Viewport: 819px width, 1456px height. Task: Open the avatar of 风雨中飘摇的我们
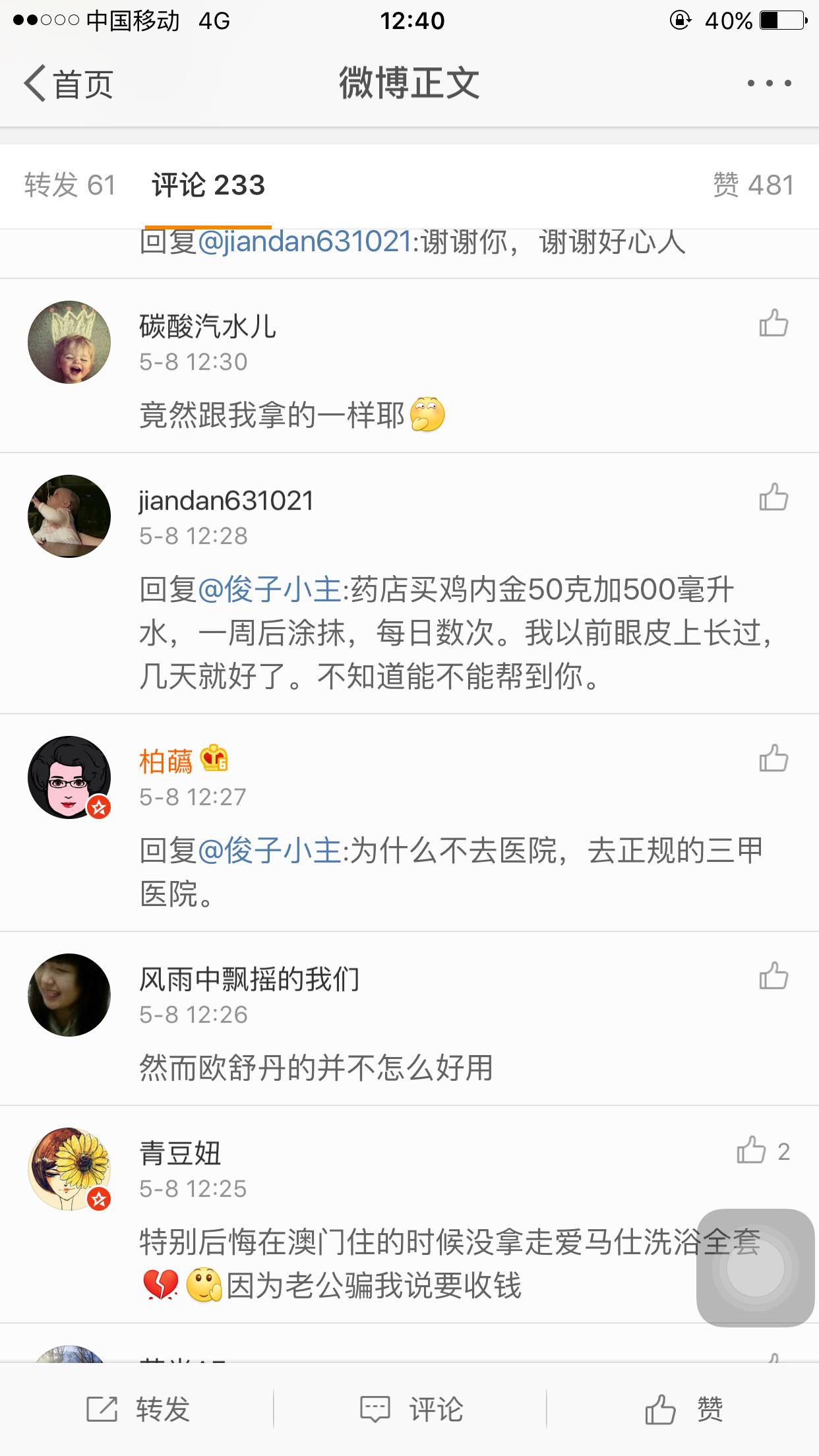(x=69, y=995)
